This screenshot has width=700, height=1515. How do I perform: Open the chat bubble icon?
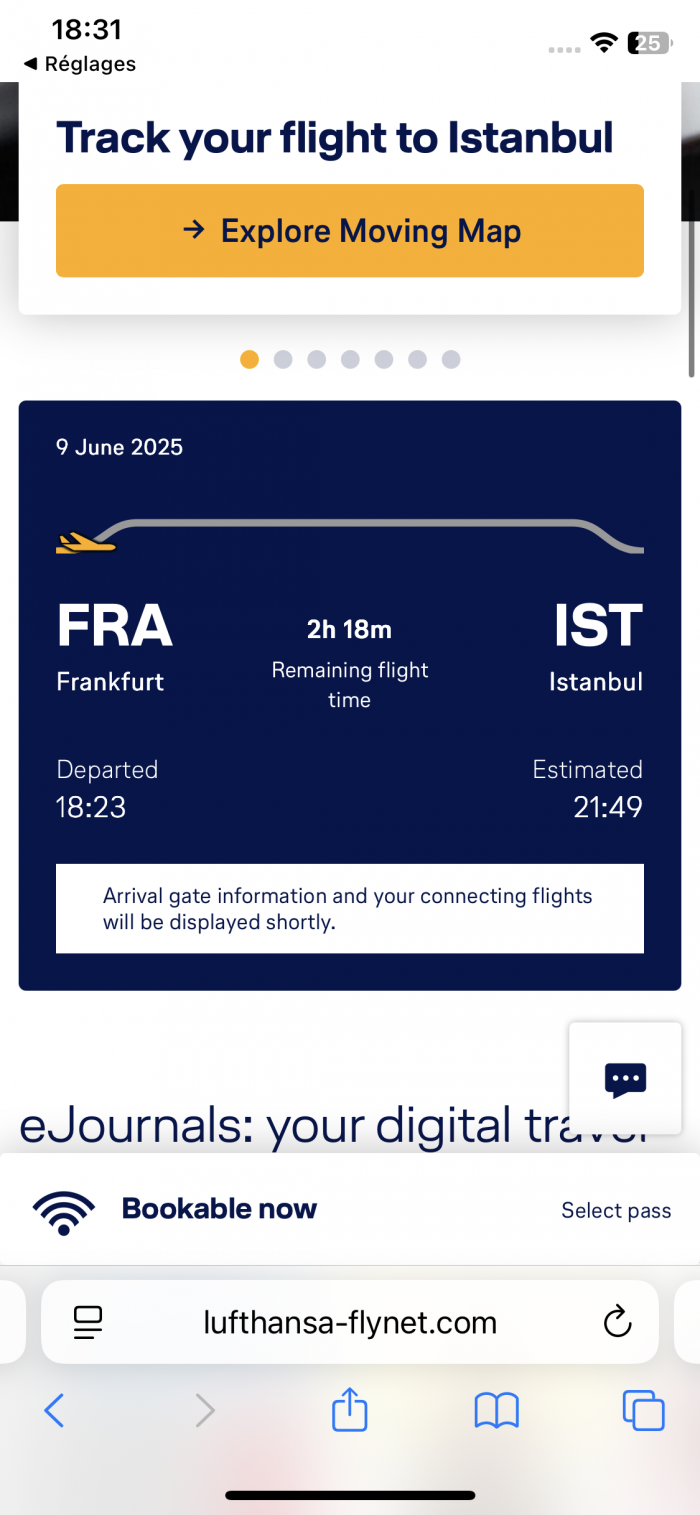click(x=625, y=1079)
